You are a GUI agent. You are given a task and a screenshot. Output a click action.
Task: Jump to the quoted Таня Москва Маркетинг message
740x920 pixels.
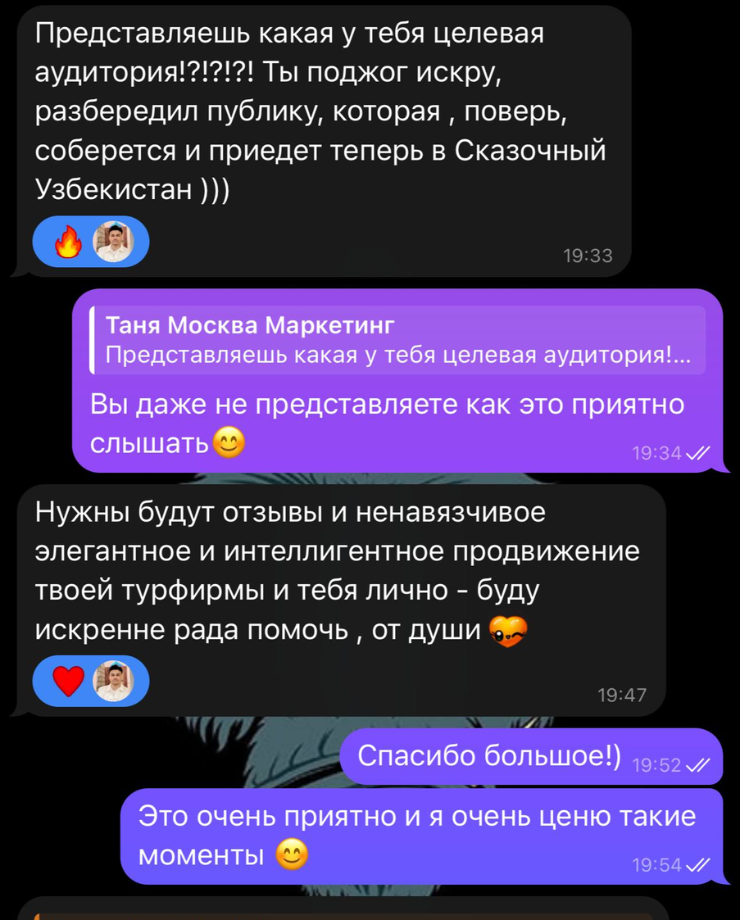point(396,341)
